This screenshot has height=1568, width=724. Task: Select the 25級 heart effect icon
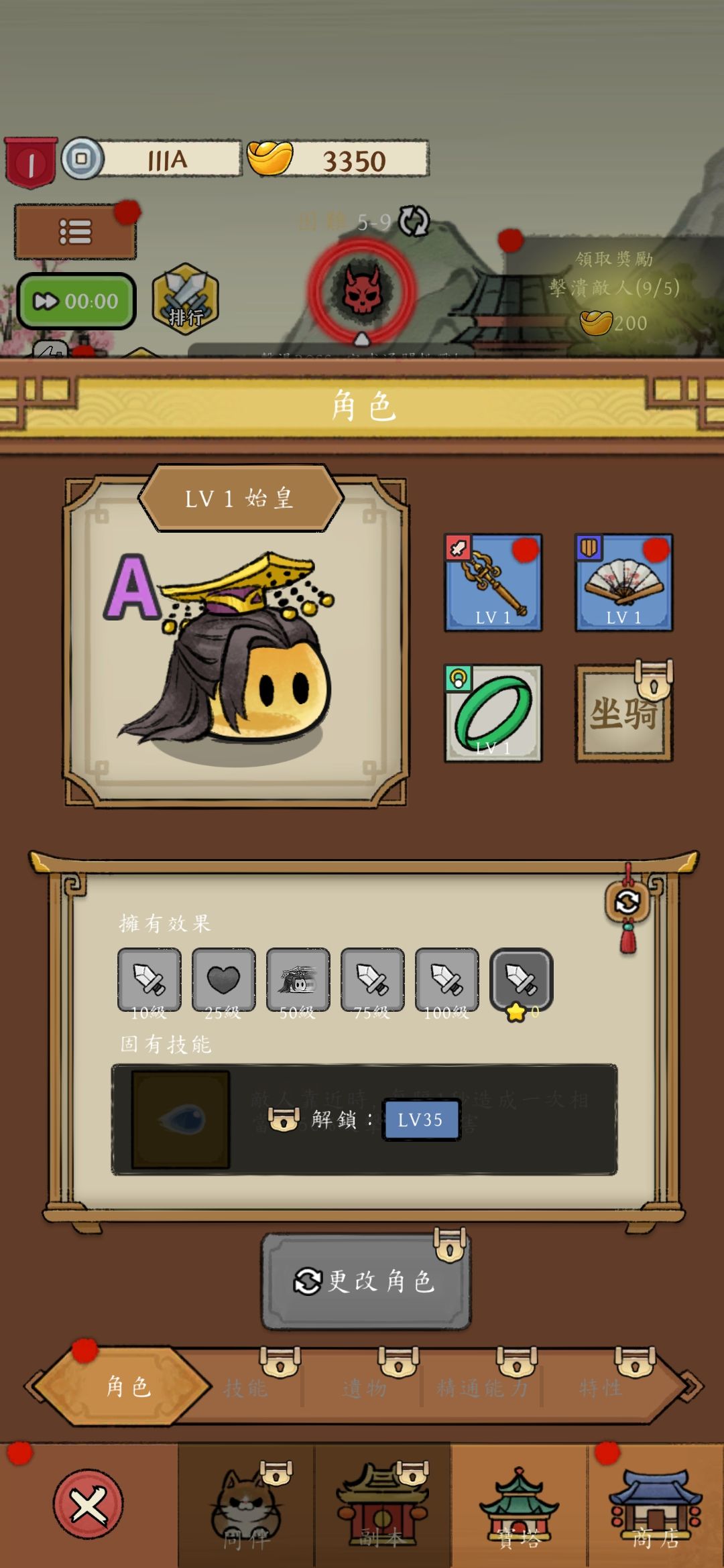(224, 980)
